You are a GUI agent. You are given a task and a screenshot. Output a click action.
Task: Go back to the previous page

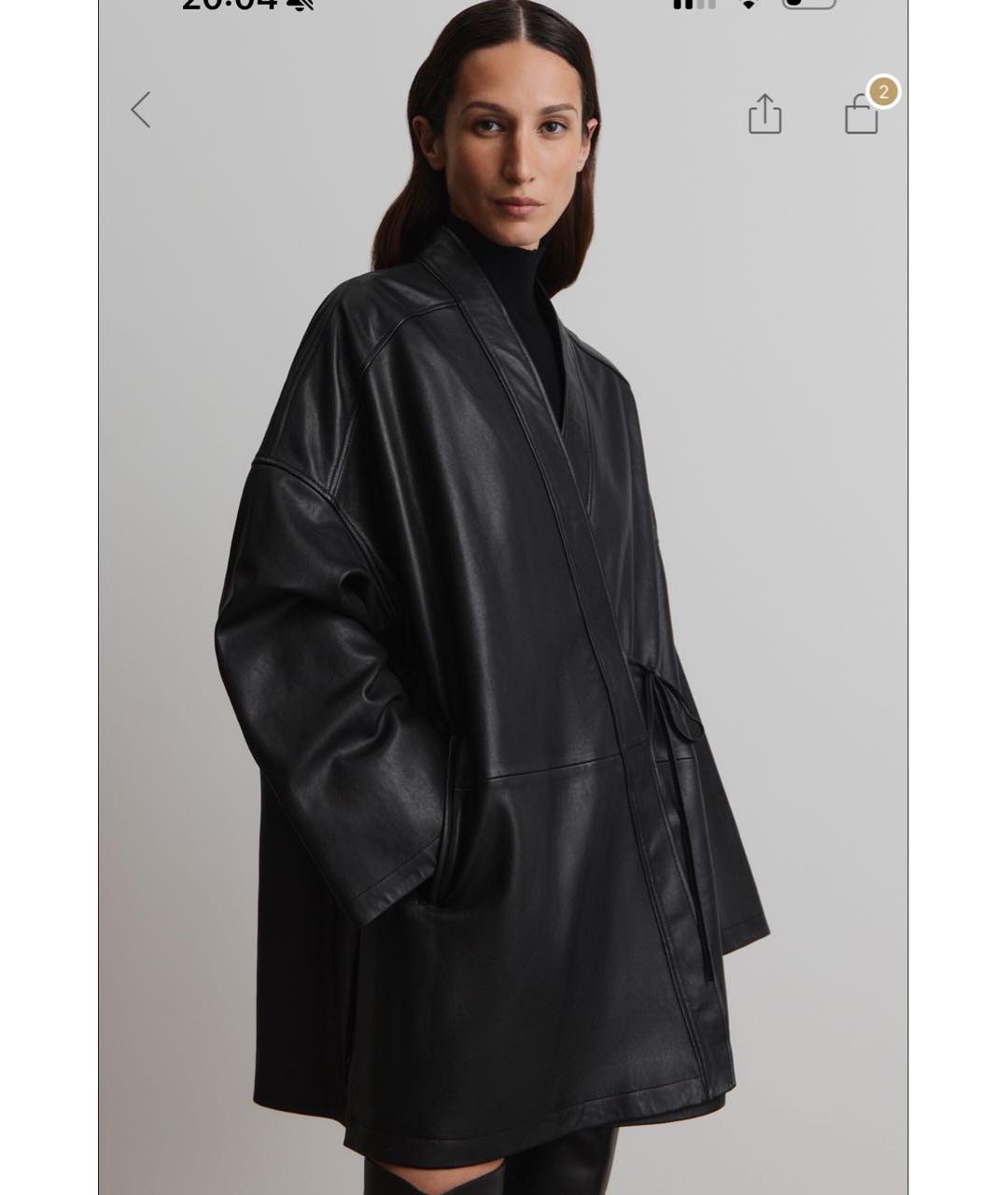click(141, 109)
